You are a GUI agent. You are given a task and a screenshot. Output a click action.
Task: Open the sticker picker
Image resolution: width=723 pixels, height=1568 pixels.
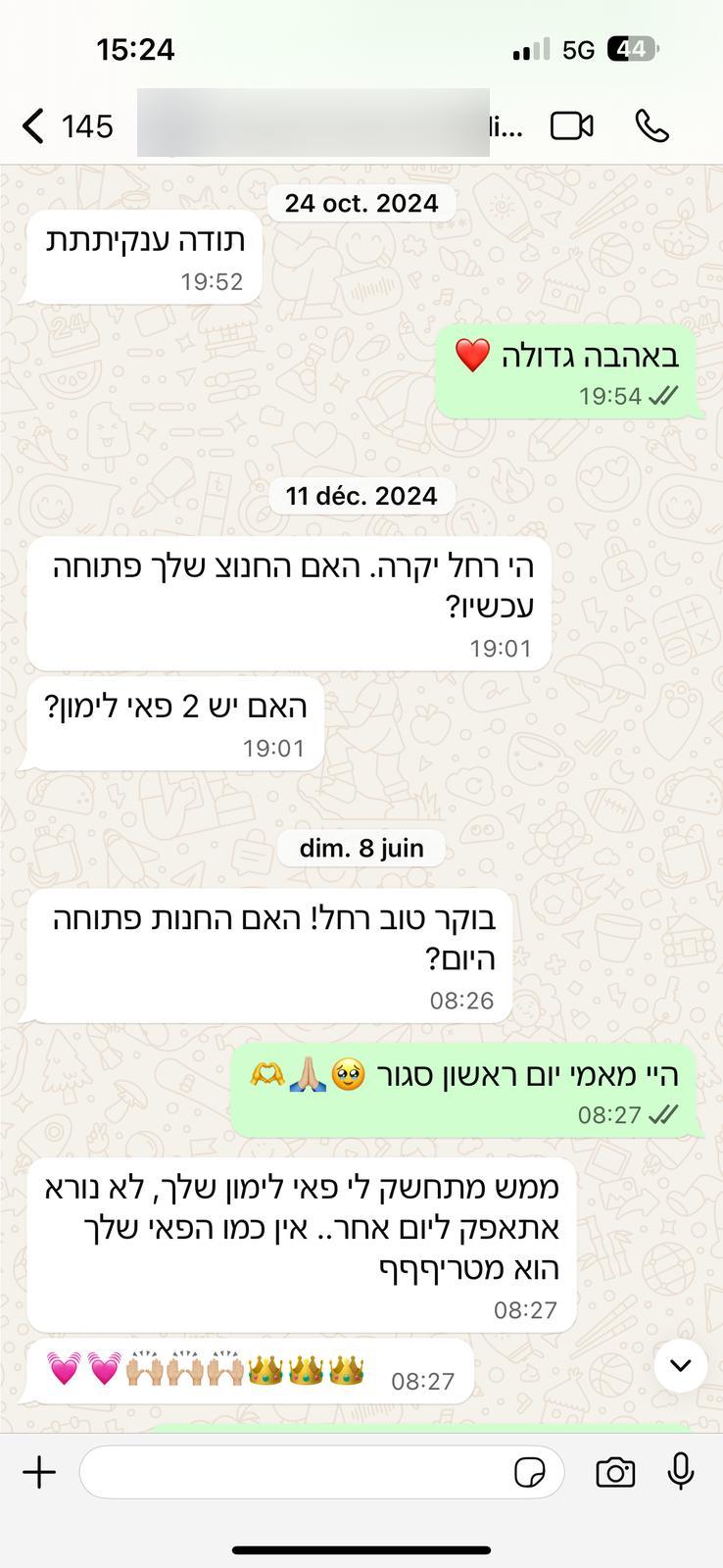(530, 1472)
